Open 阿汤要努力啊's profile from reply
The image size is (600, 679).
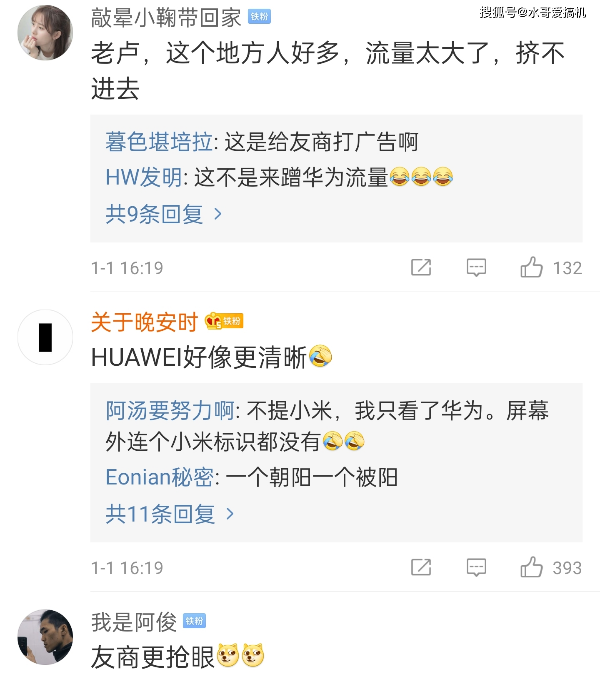coord(170,411)
